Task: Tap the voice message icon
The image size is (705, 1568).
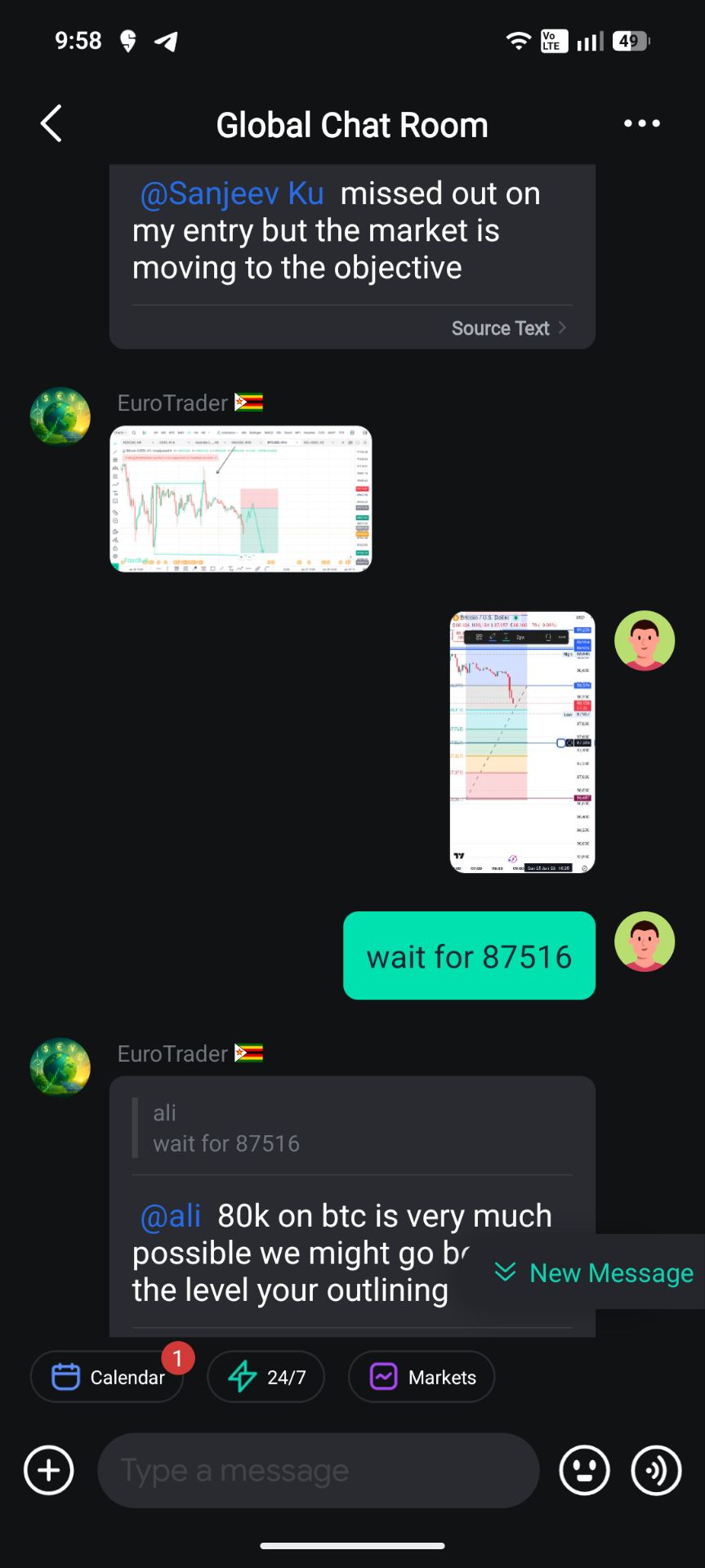Action: tap(656, 1470)
